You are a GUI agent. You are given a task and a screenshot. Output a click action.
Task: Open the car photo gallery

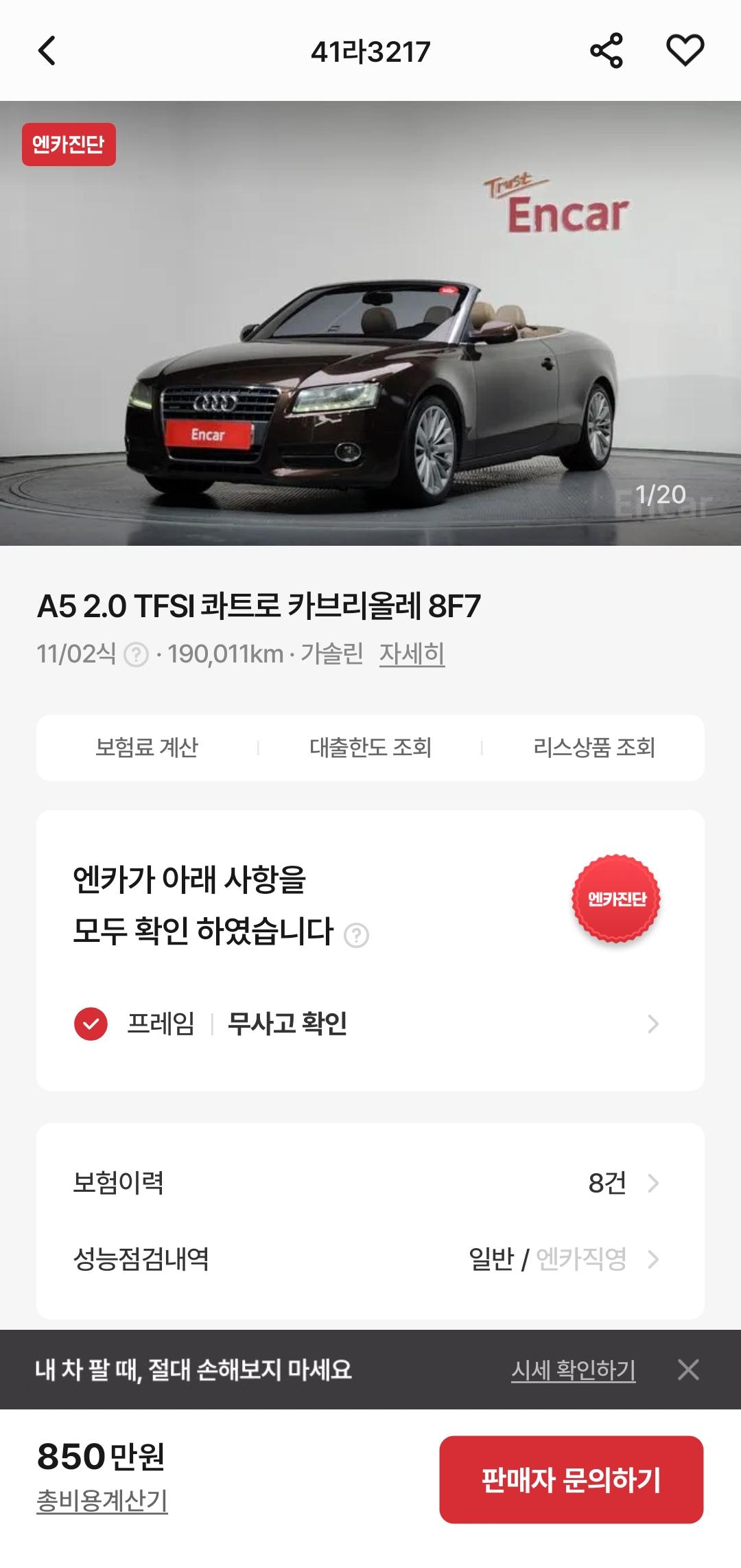coord(370,323)
